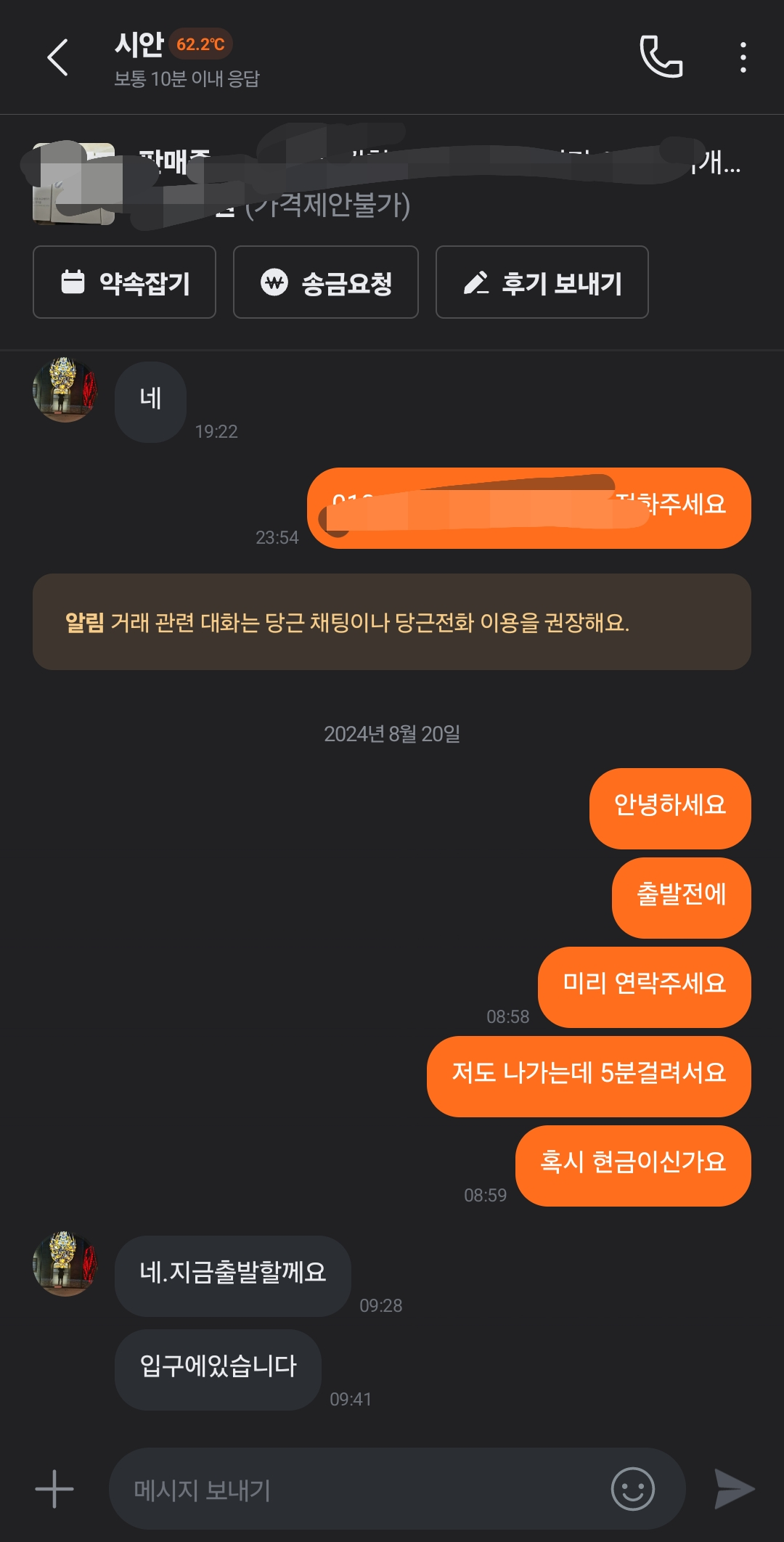View 시안's profile picture next to 네.지금출발할께요
784x1542 pixels.
tap(65, 1263)
